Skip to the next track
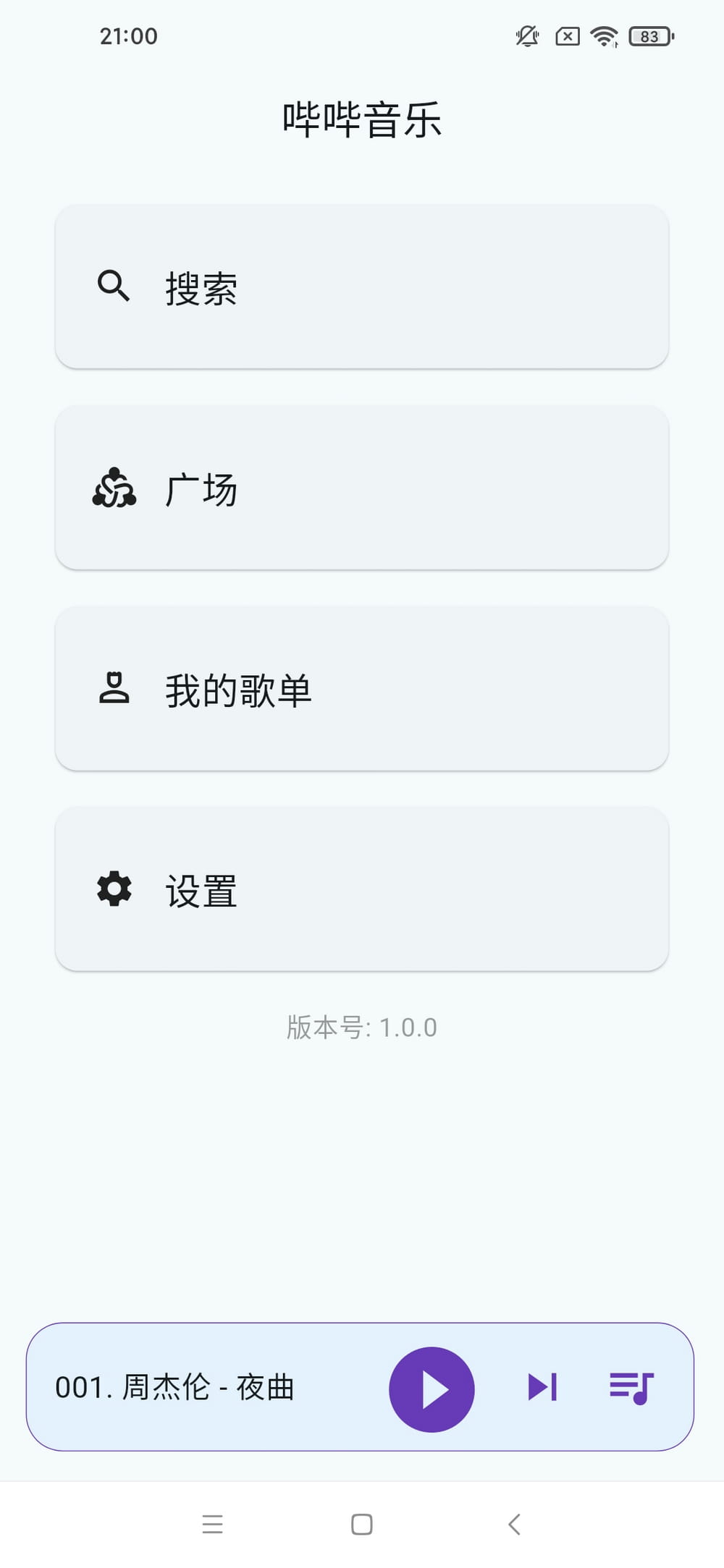The width and height of the screenshot is (724, 1568). [x=542, y=1388]
